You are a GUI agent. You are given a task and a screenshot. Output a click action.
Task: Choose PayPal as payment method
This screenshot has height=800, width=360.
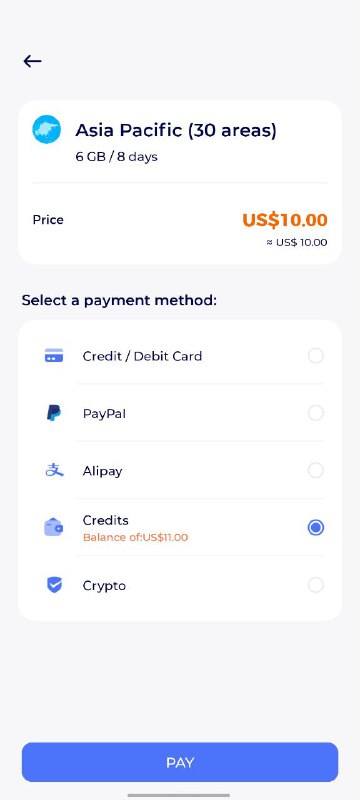coord(180,413)
